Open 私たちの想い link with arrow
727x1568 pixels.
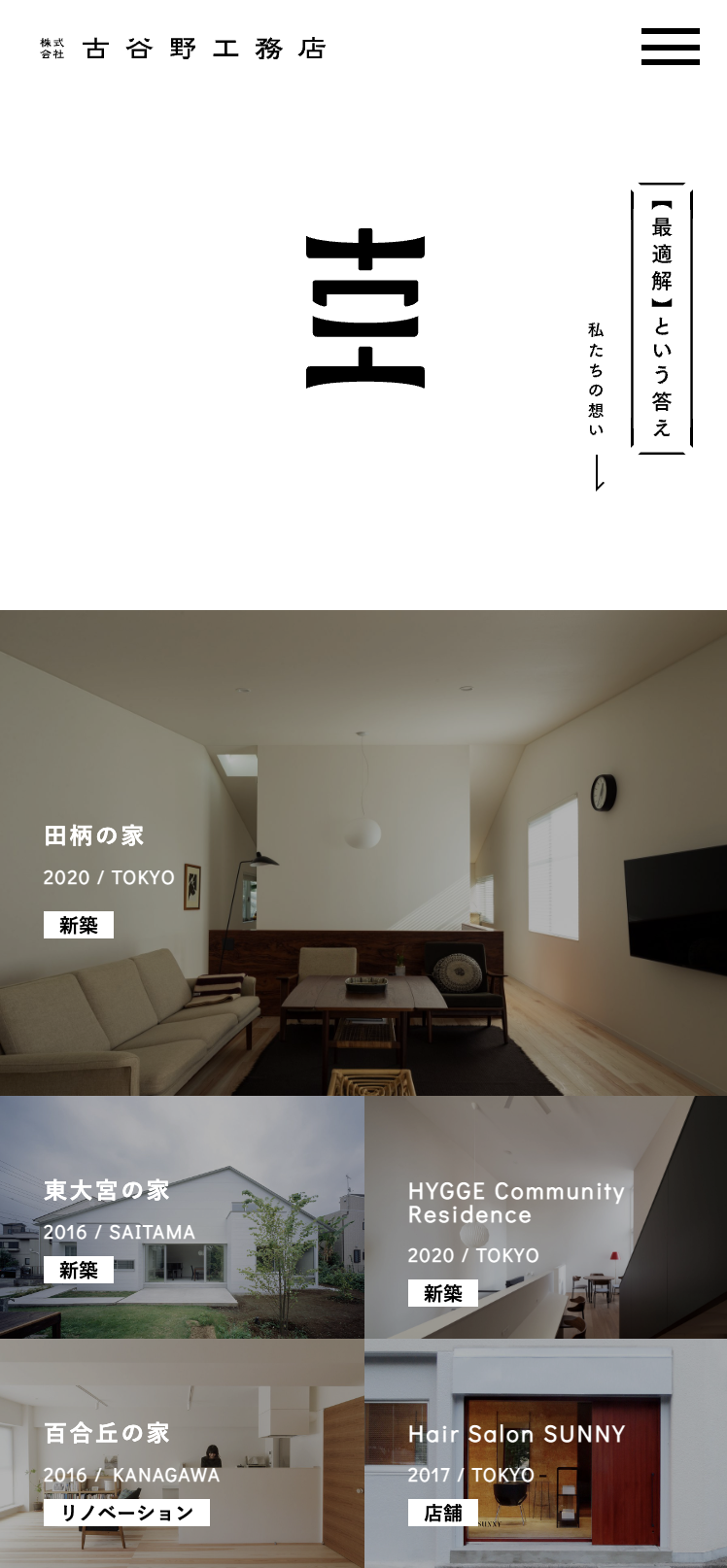click(596, 403)
